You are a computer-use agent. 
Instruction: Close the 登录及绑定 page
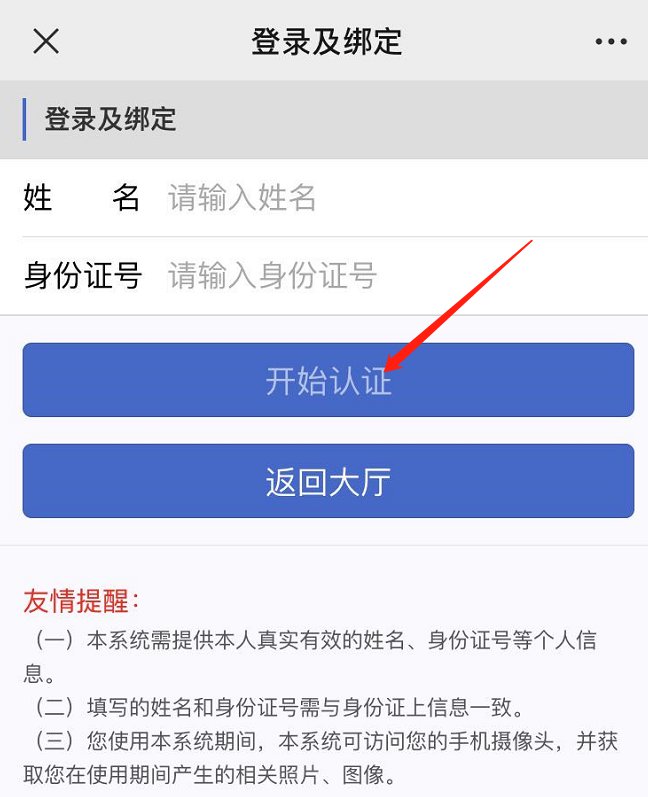pos(46,41)
